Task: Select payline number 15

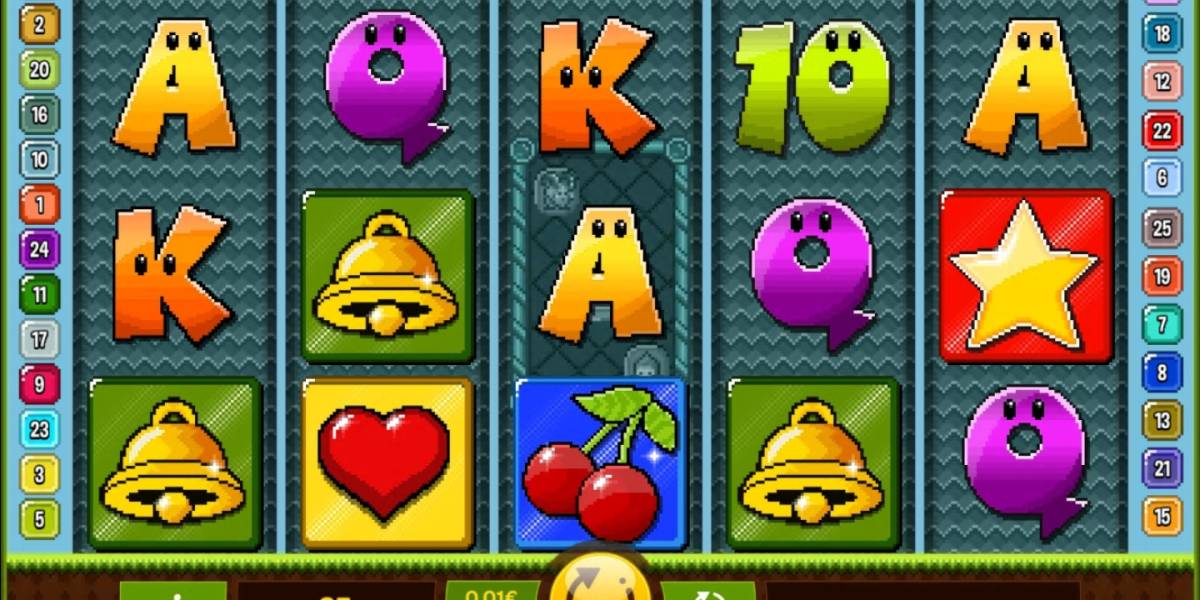Action: point(1162,516)
